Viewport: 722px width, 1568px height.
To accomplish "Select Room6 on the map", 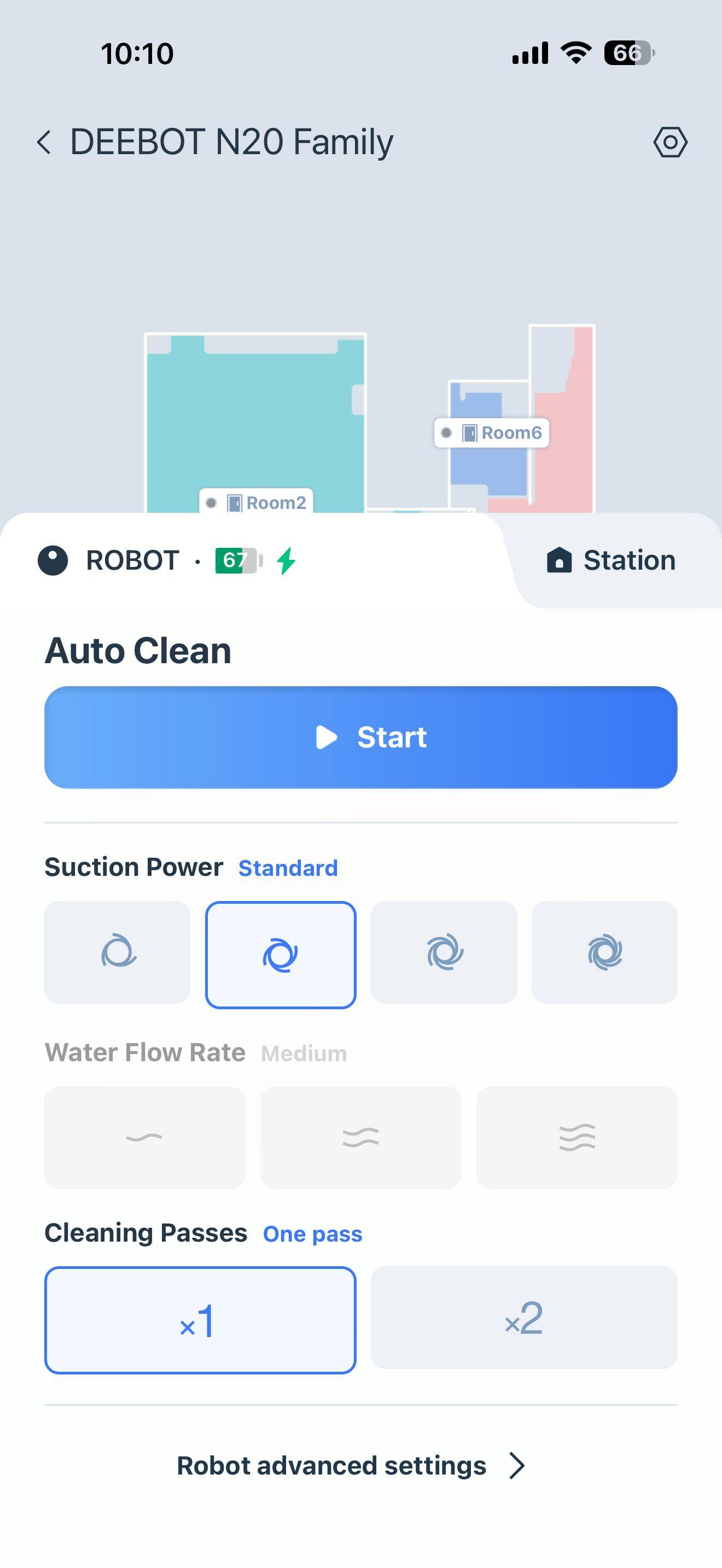I will click(x=492, y=433).
